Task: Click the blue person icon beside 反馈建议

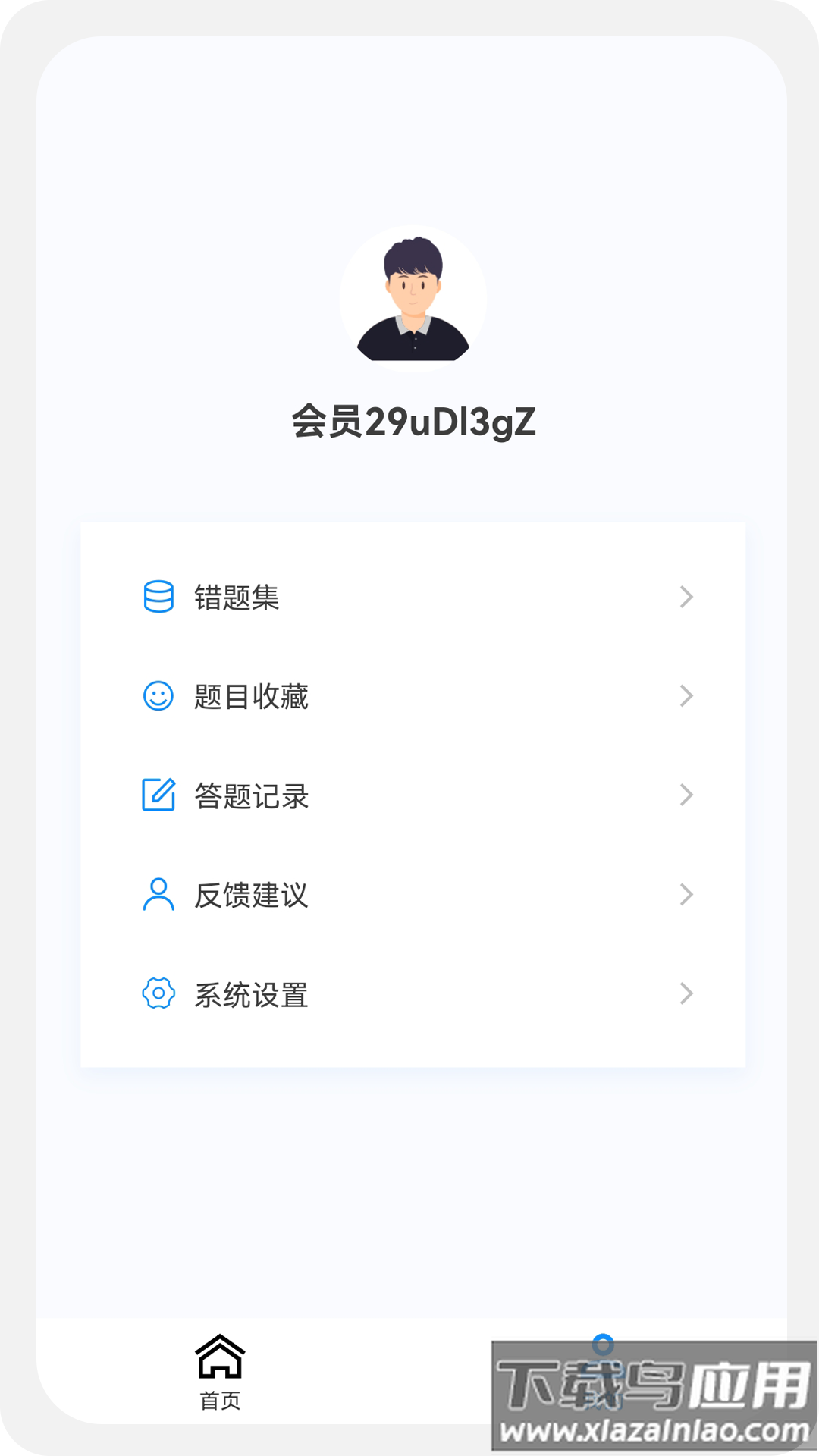Action: pyautogui.click(x=158, y=895)
